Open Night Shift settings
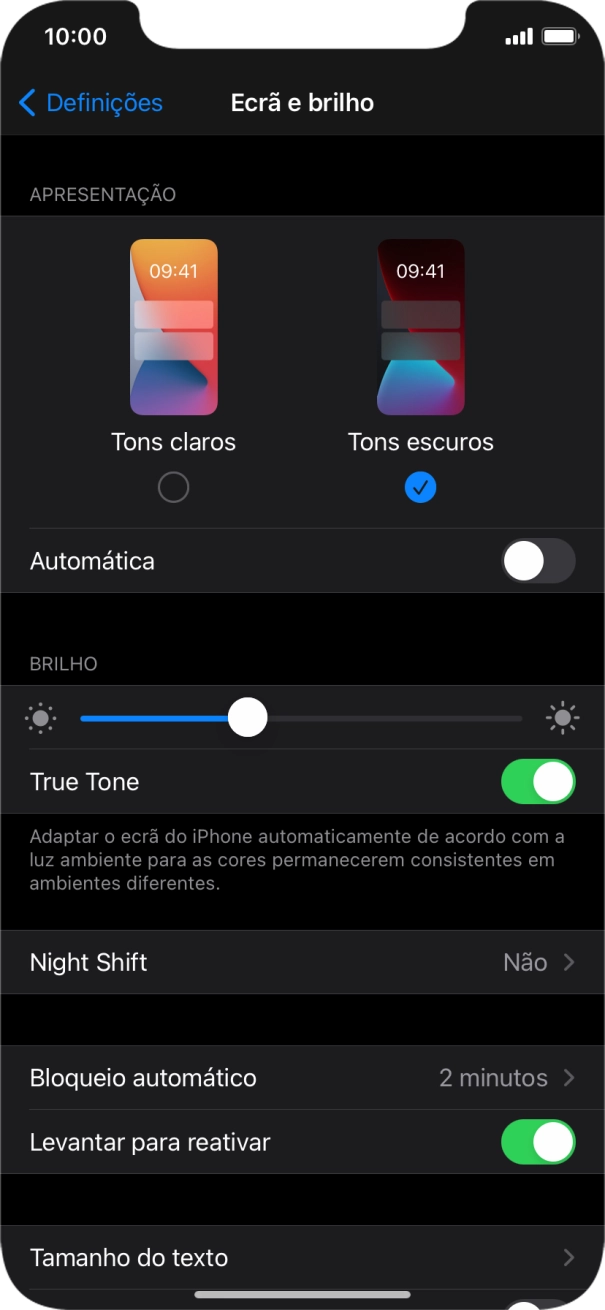This screenshot has height=1310, width=605. 302,962
